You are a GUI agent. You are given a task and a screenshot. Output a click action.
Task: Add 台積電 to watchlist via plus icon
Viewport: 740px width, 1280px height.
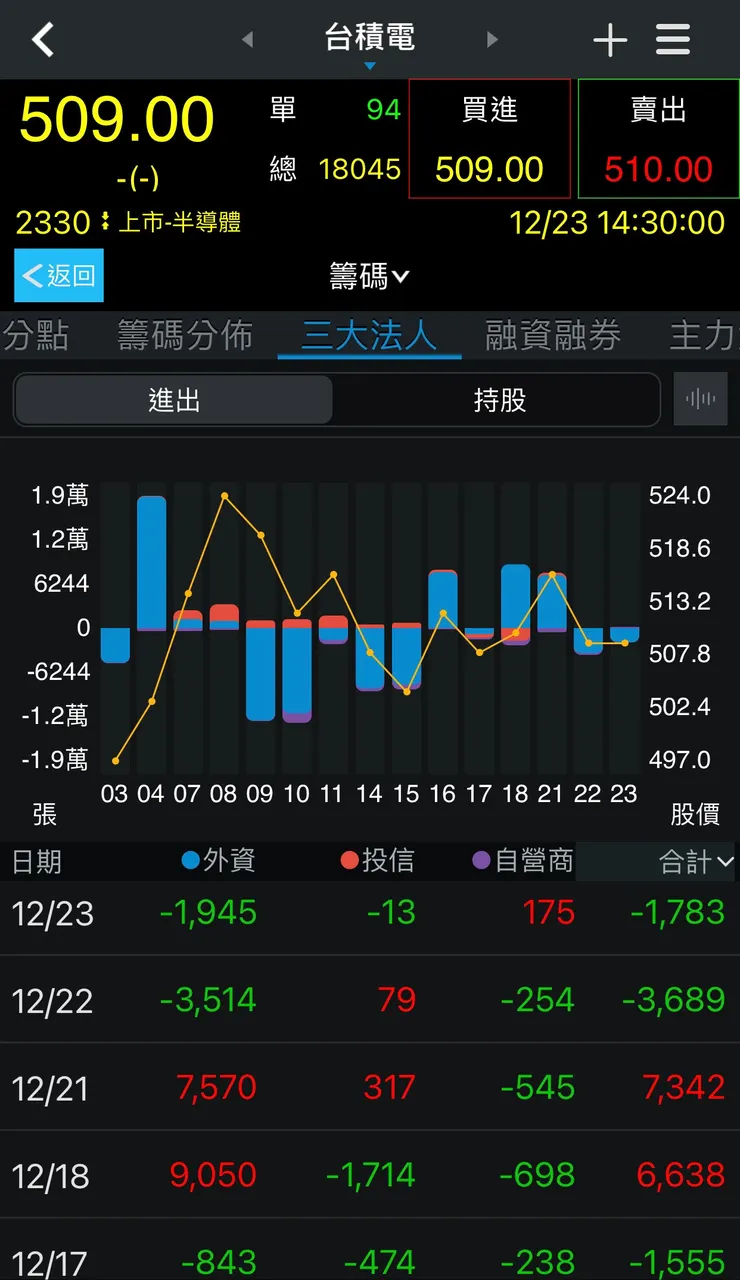610,39
